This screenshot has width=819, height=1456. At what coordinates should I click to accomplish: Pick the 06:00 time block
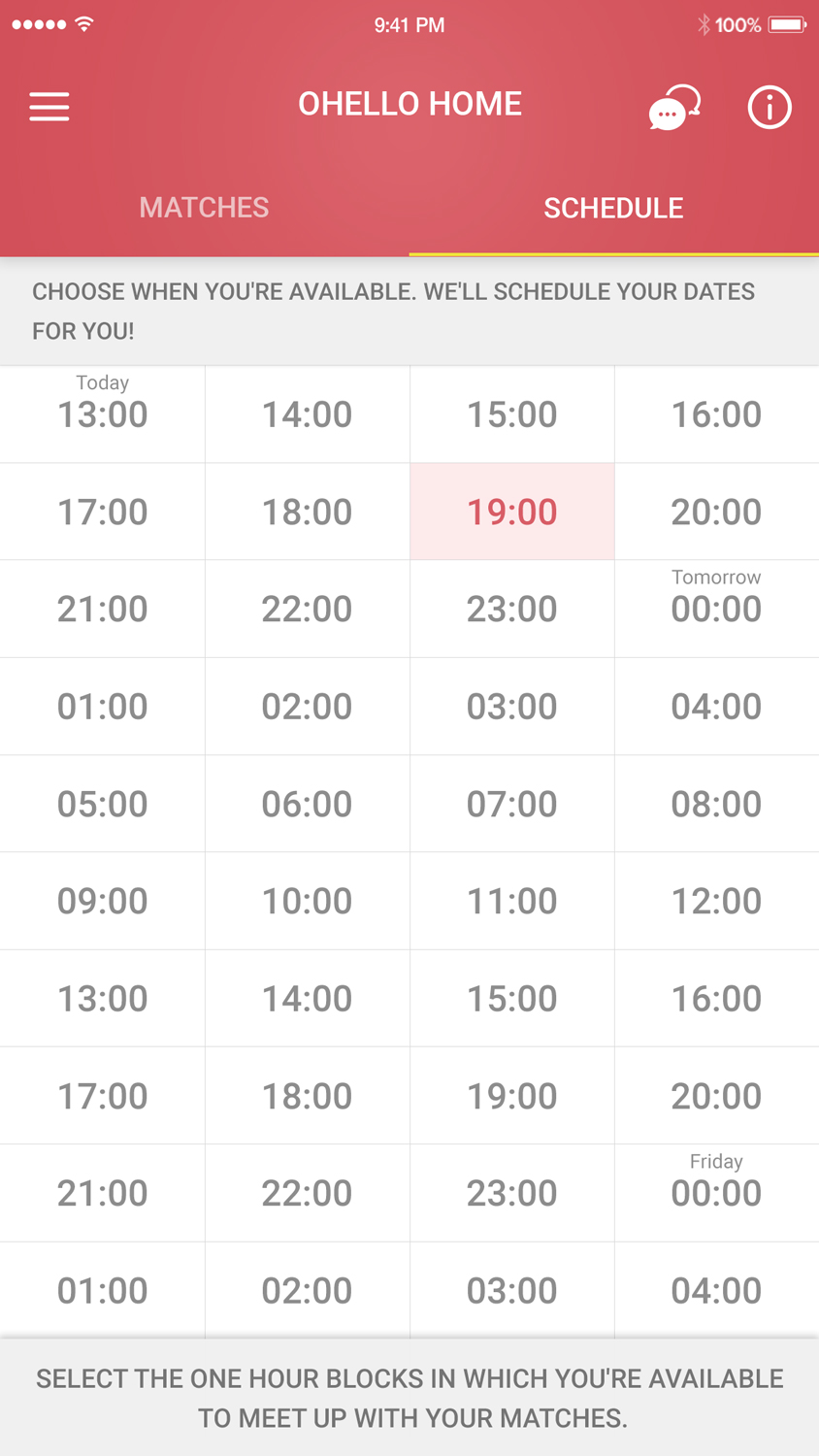[307, 804]
